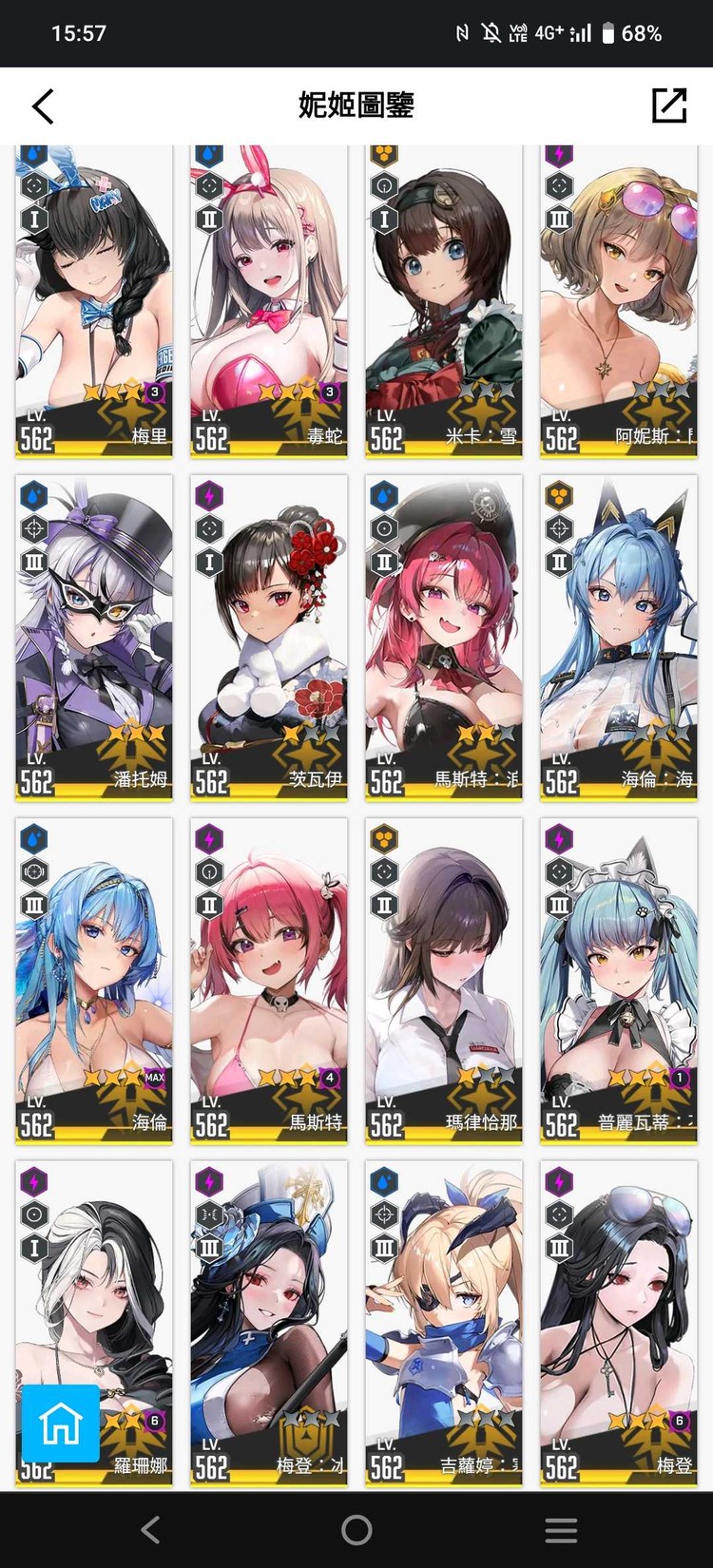Open the 普麗瓦蒂 maid character card
The height and width of the screenshot is (1568, 713).
[x=619, y=979]
